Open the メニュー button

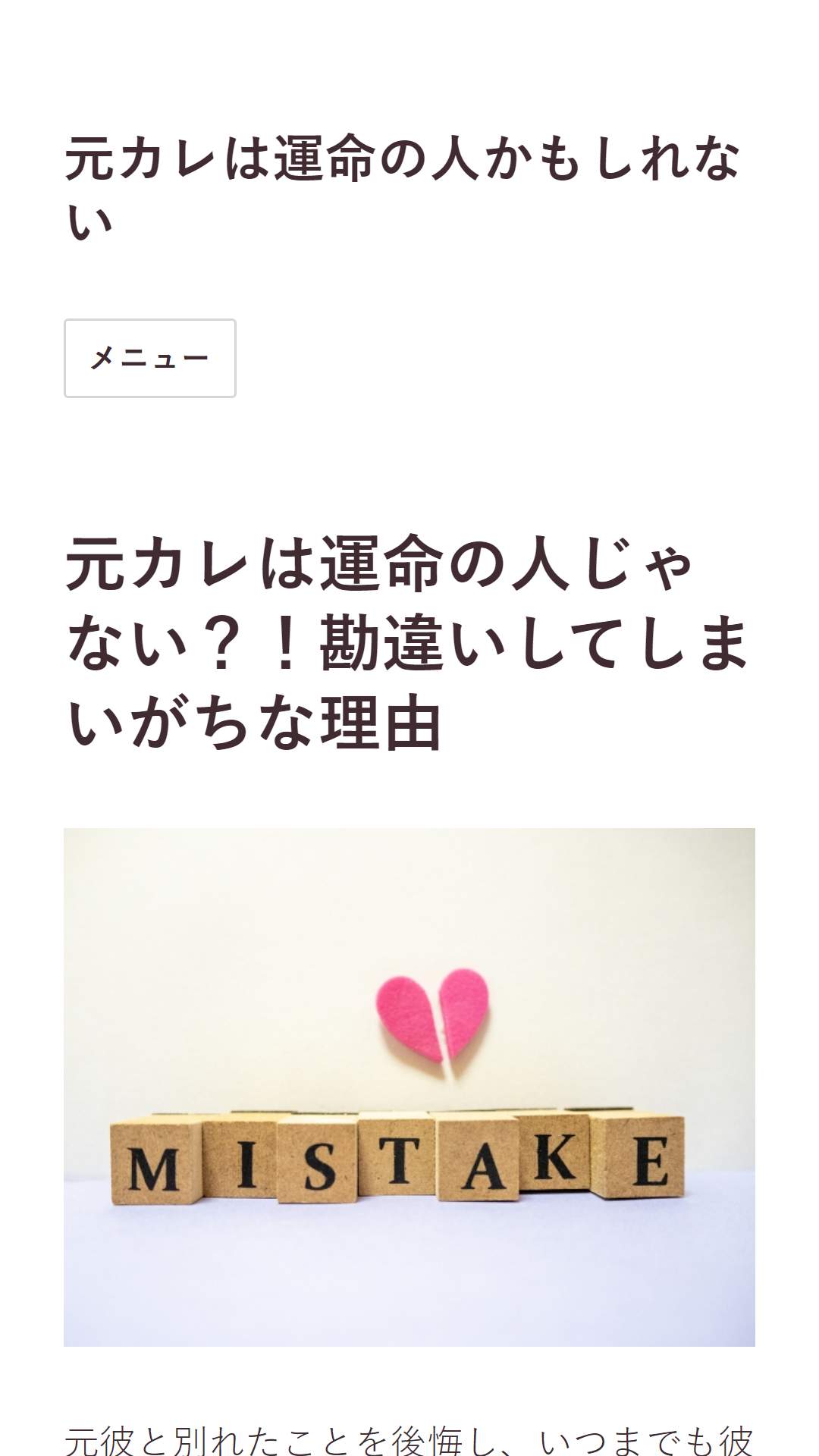(x=150, y=358)
